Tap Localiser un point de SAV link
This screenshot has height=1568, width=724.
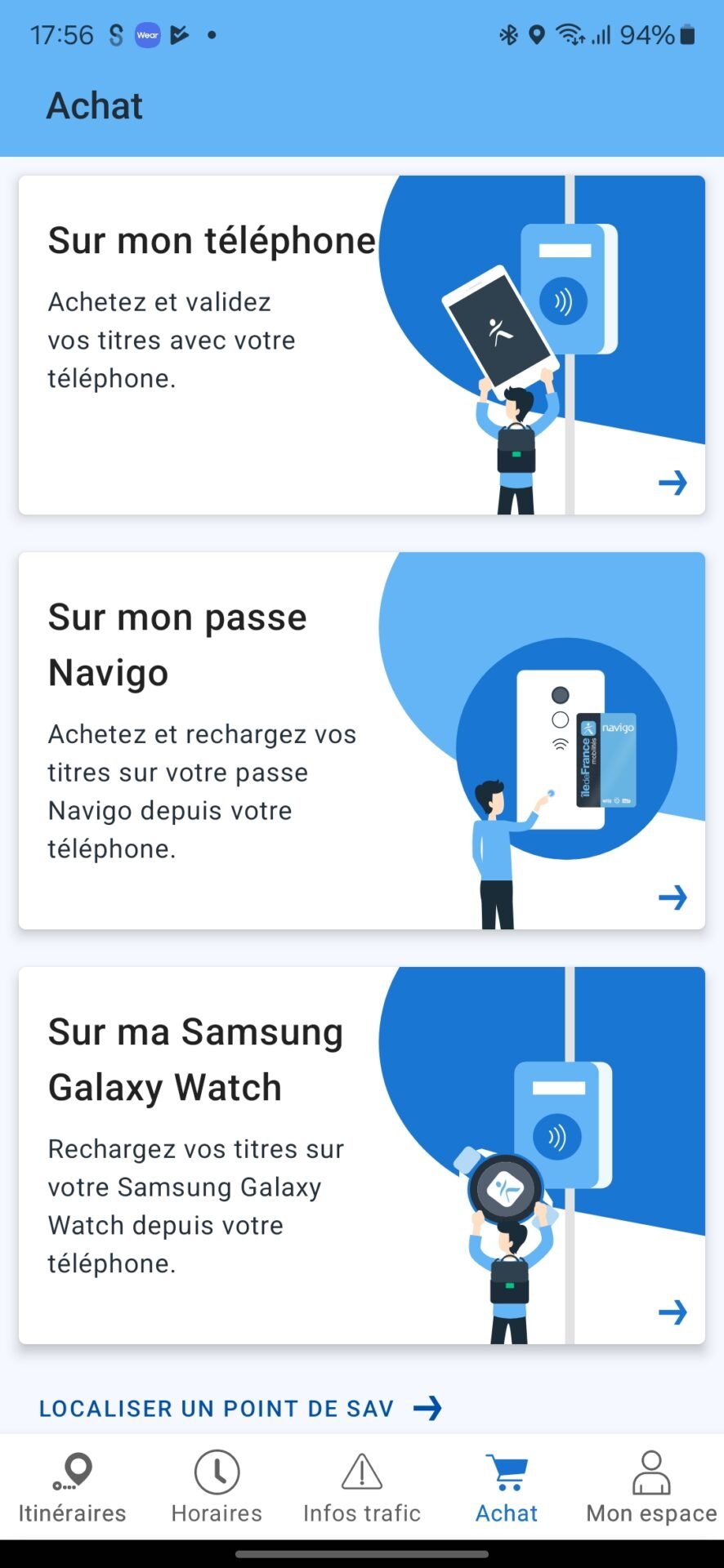[240, 1408]
